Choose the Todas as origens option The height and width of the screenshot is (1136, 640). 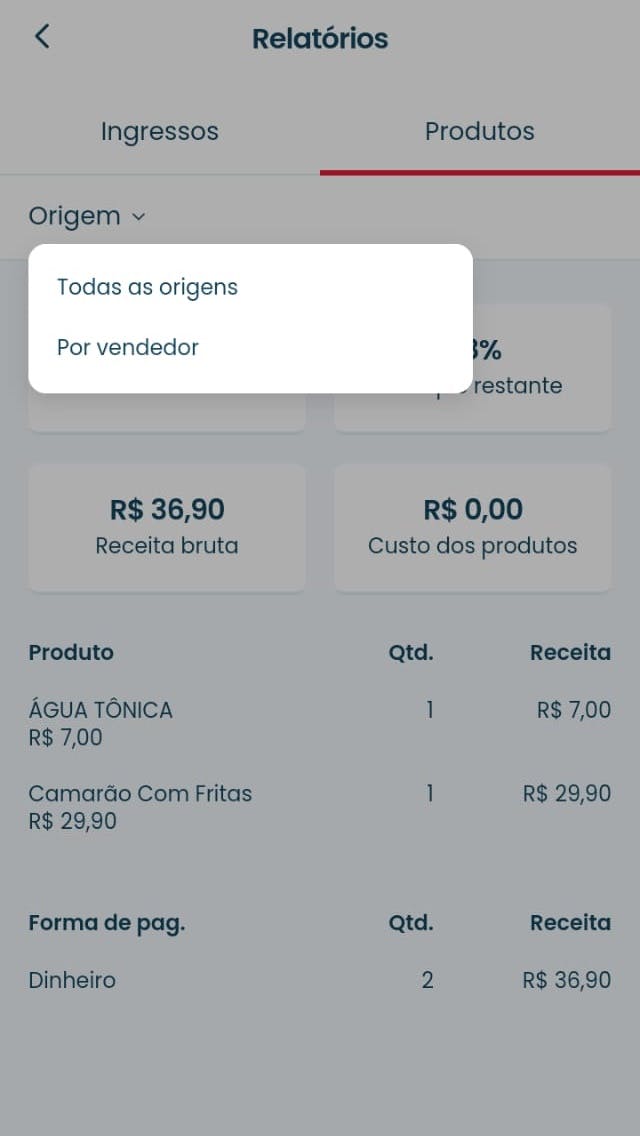click(x=148, y=288)
